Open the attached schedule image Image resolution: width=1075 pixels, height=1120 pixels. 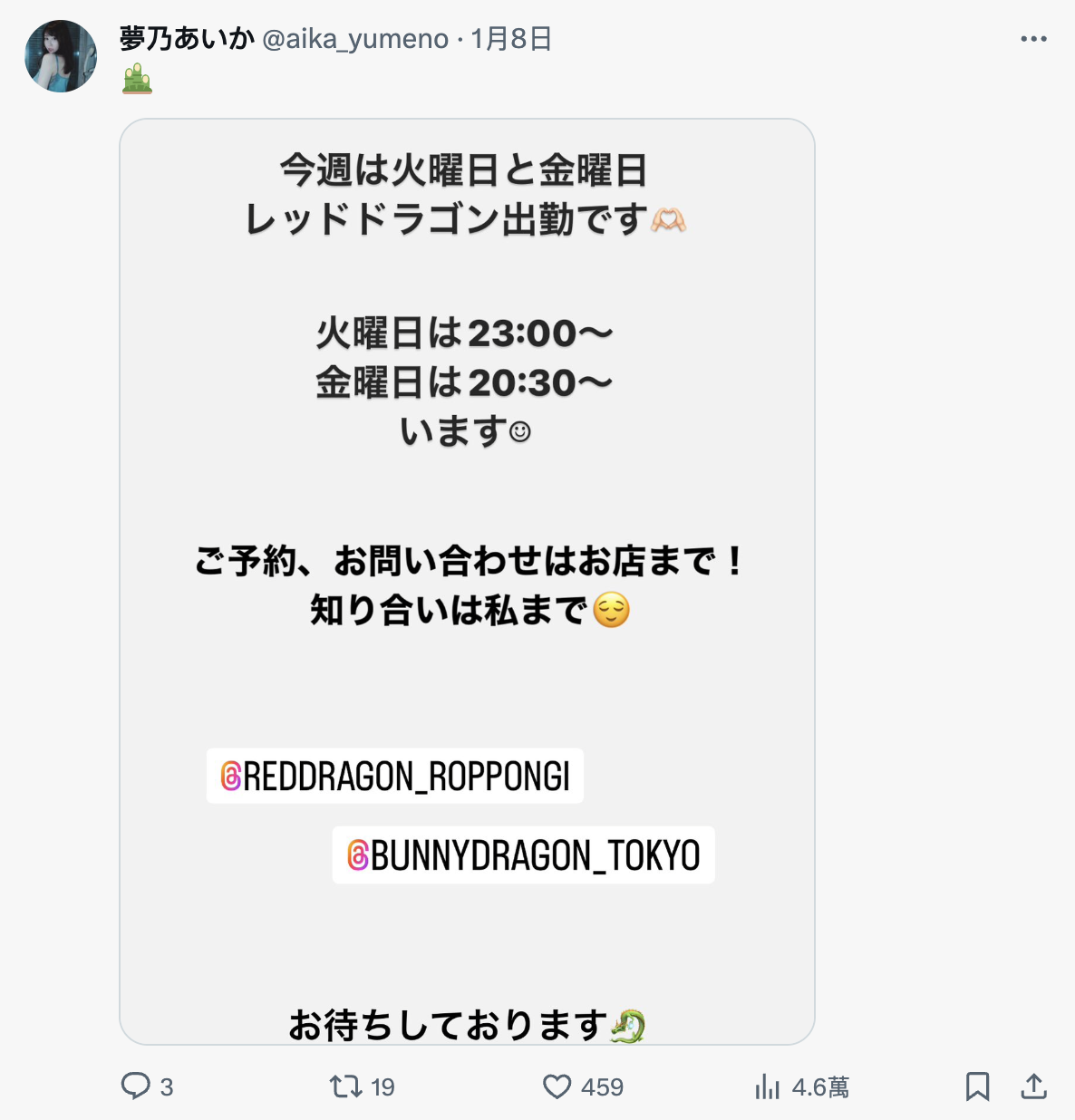(467, 580)
